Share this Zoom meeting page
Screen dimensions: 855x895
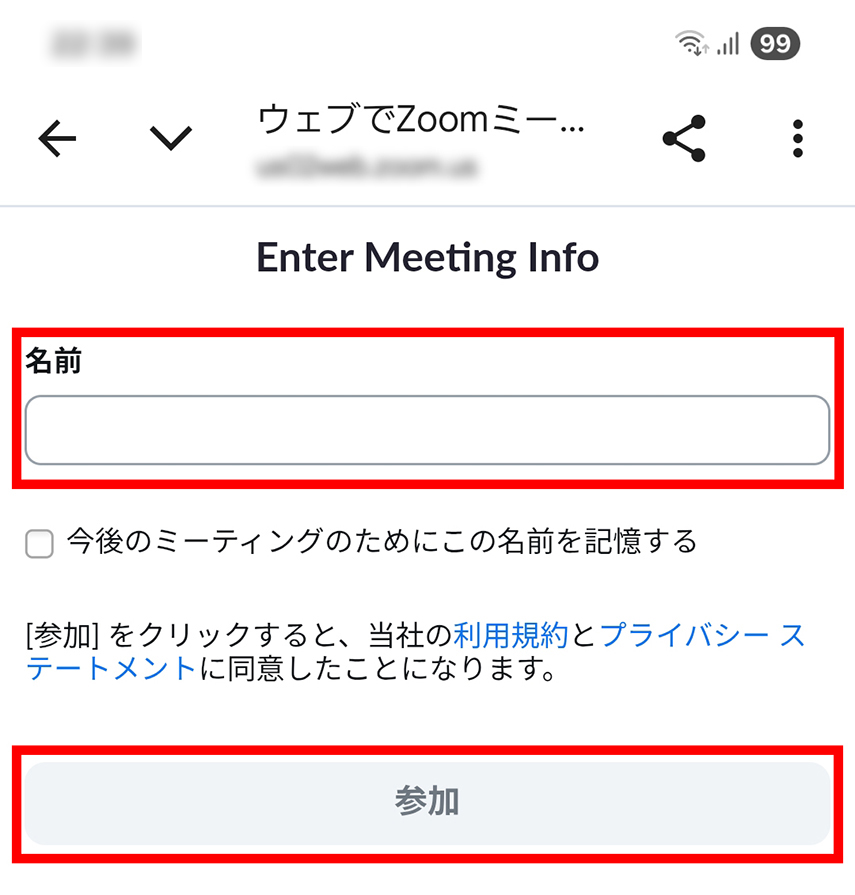point(684,139)
